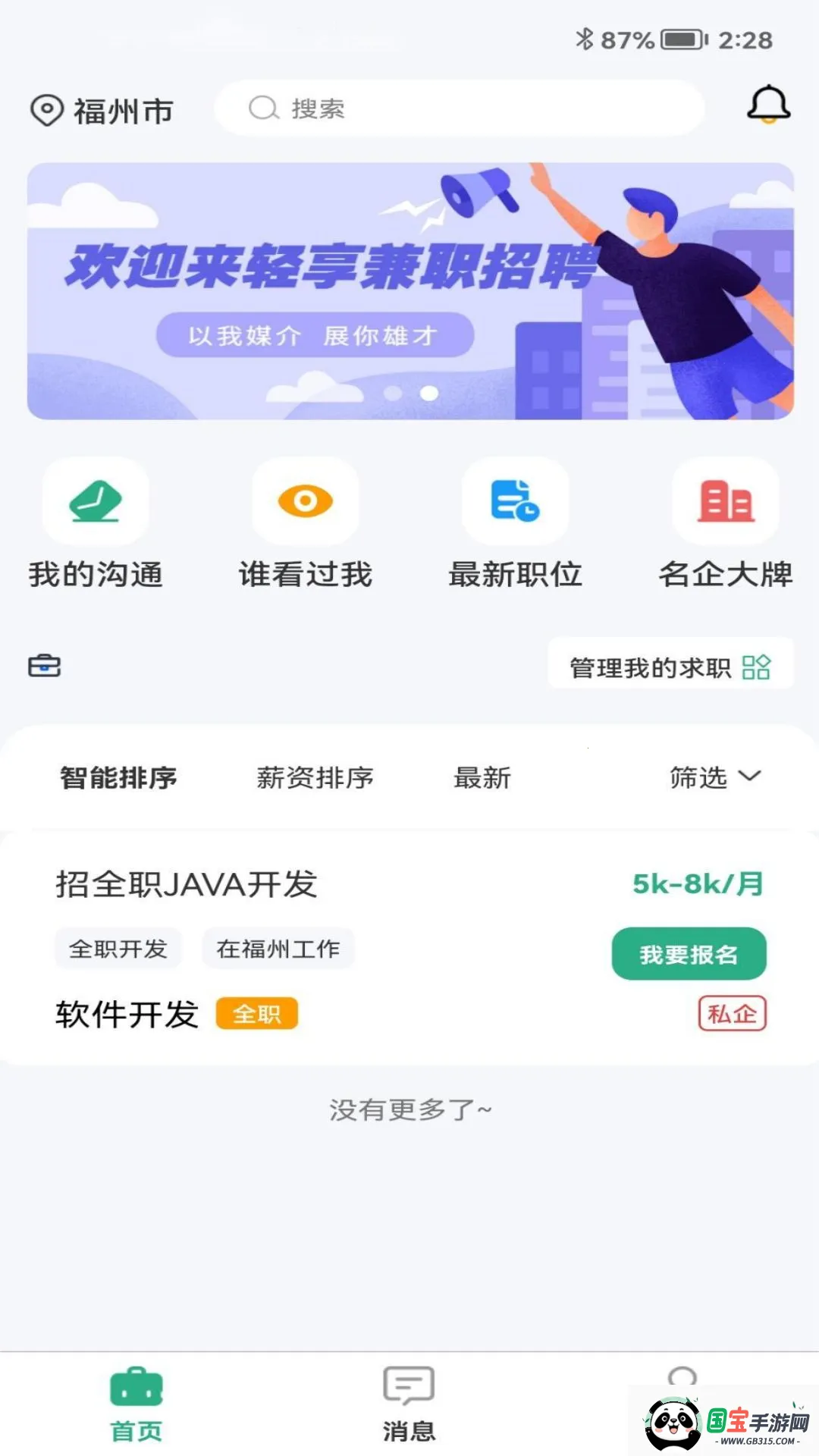Tap the orange 全职 badge
819x1456 pixels.
point(256,1013)
